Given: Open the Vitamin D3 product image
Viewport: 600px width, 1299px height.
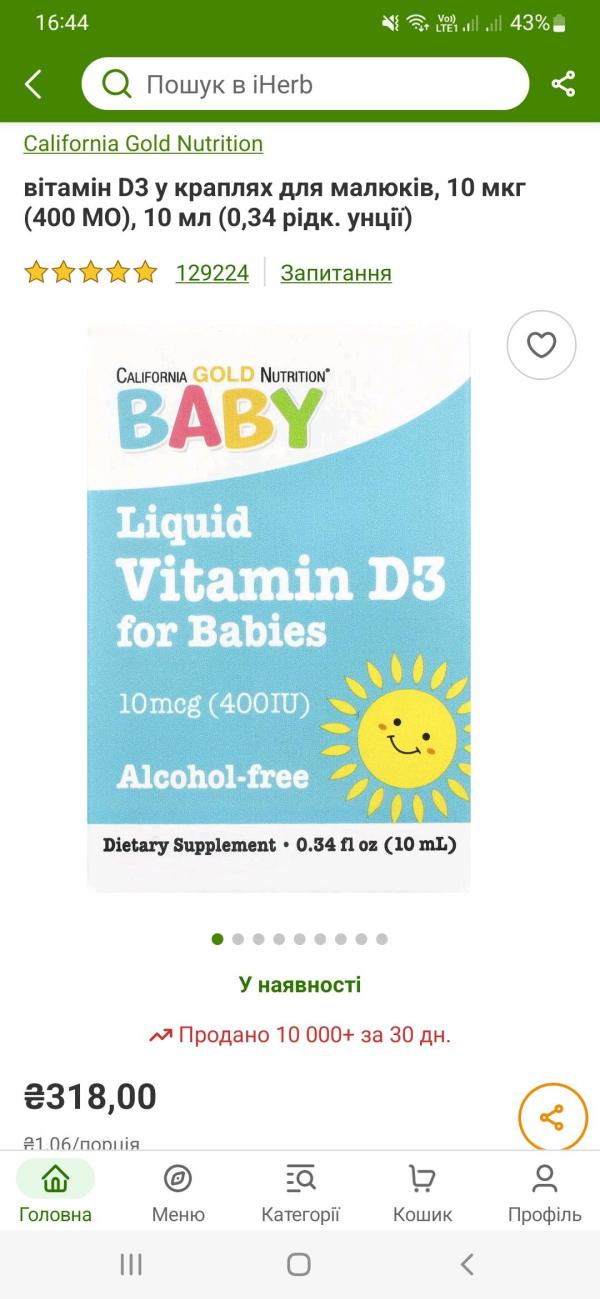Looking at the screenshot, I should 279,608.
